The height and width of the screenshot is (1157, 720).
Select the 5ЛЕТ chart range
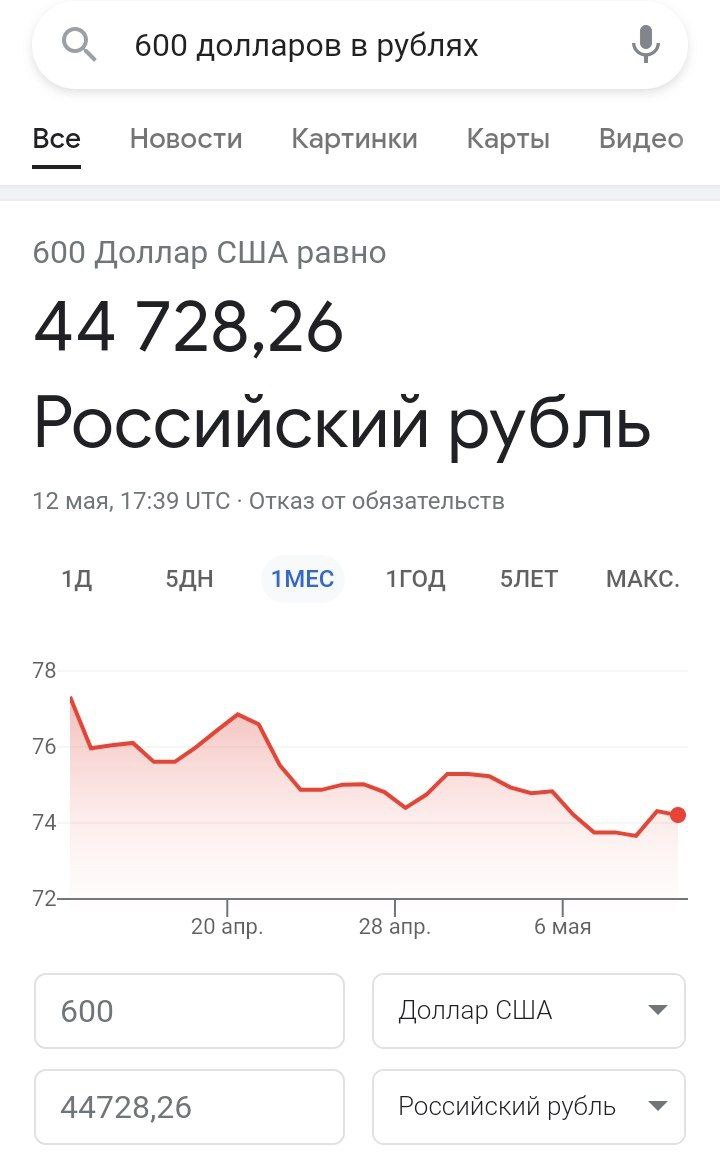tap(529, 579)
